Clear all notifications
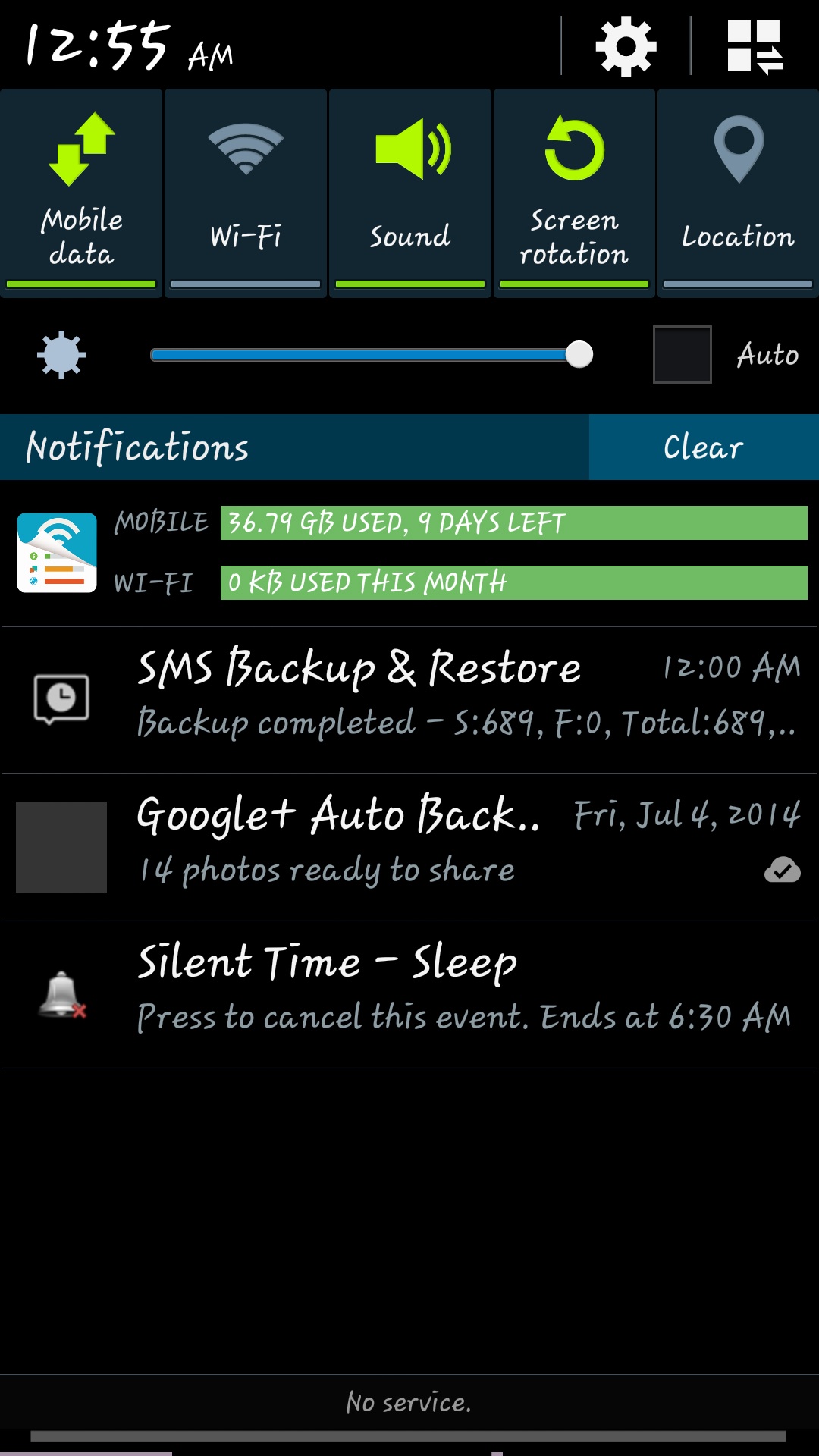 [703, 447]
